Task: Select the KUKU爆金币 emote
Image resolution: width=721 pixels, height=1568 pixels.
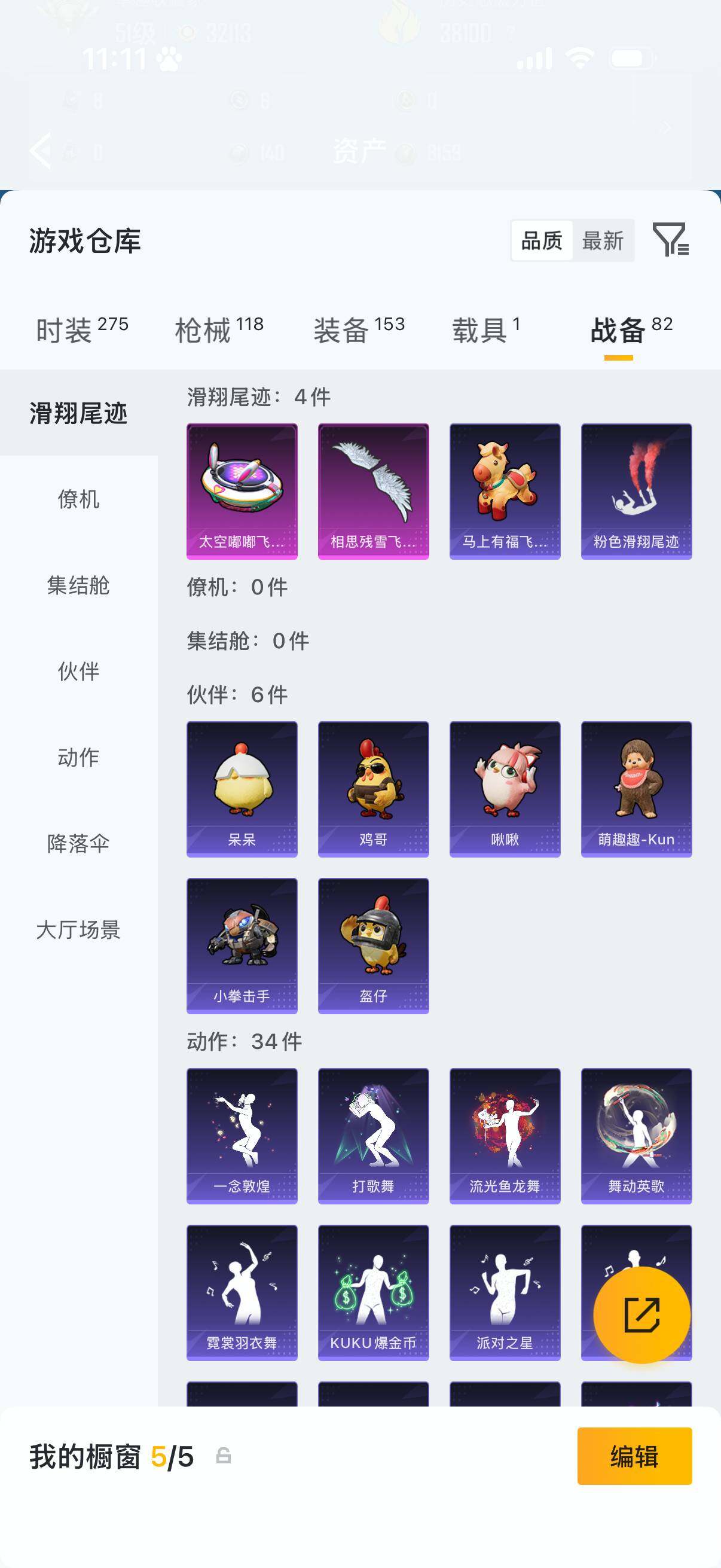Action: (374, 1292)
